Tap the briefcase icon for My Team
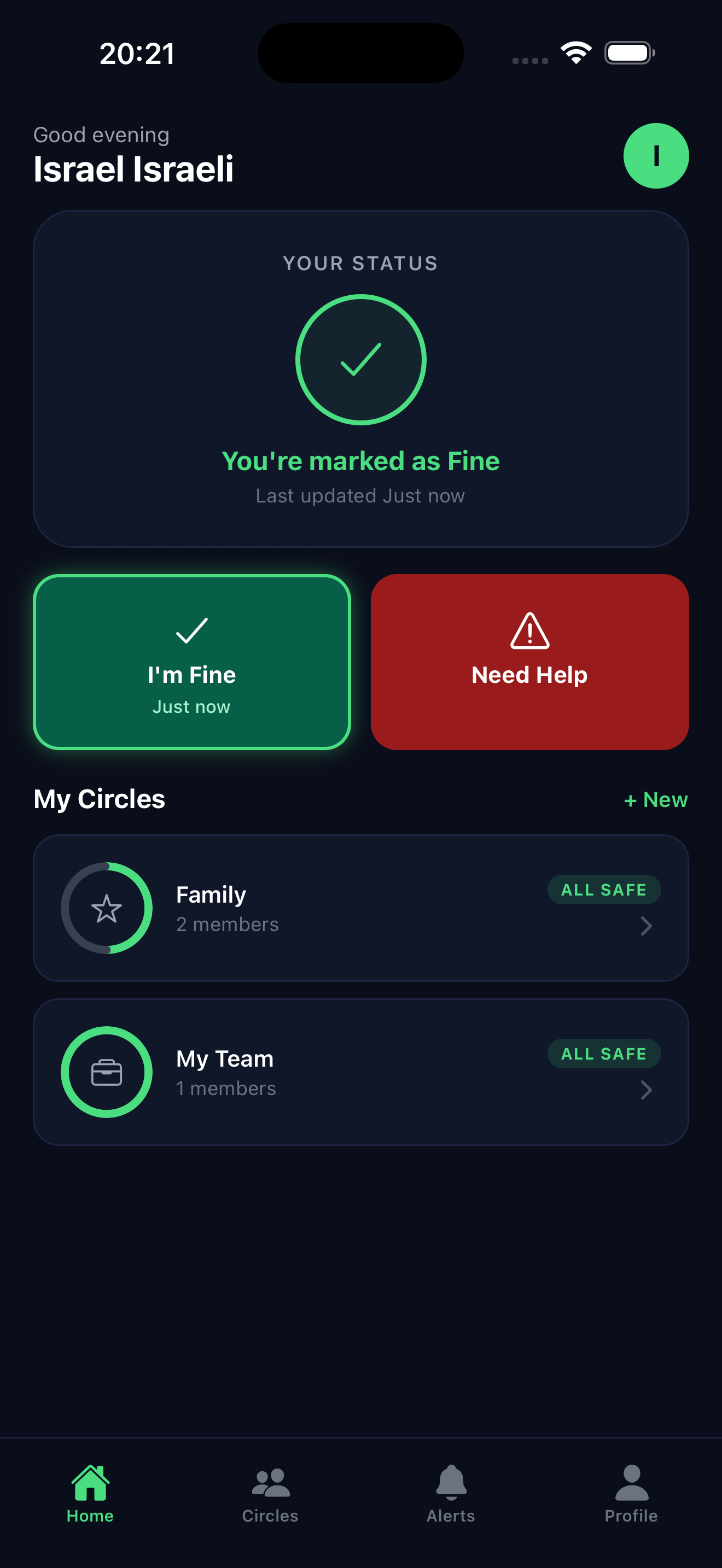Screen dimensions: 722x1568 click(x=107, y=1073)
